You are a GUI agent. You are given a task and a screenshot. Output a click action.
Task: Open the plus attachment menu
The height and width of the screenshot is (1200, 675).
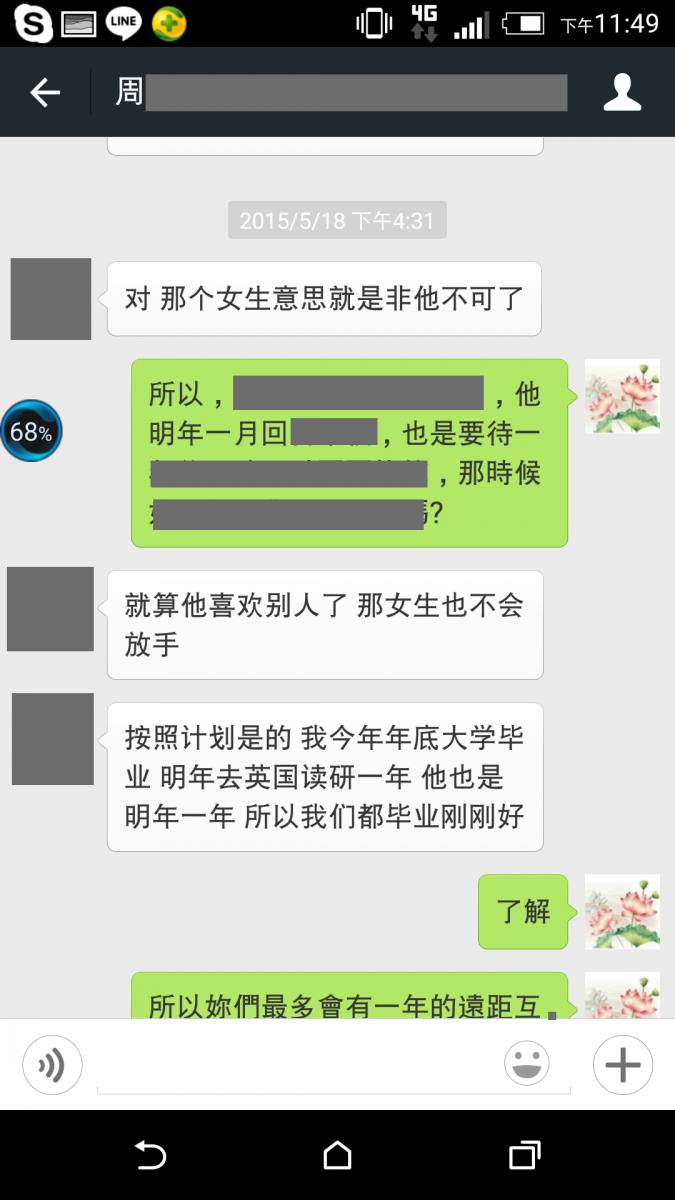(622, 1065)
